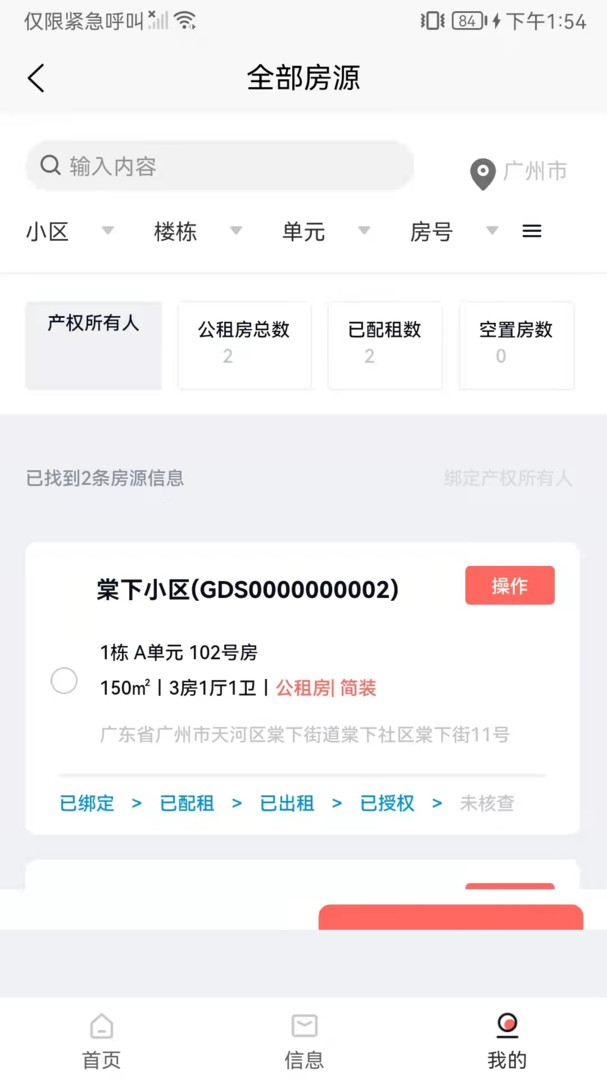607x1080 pixels.
Task: Select the 产权所有人 card
Action: [x=93, y=345]
